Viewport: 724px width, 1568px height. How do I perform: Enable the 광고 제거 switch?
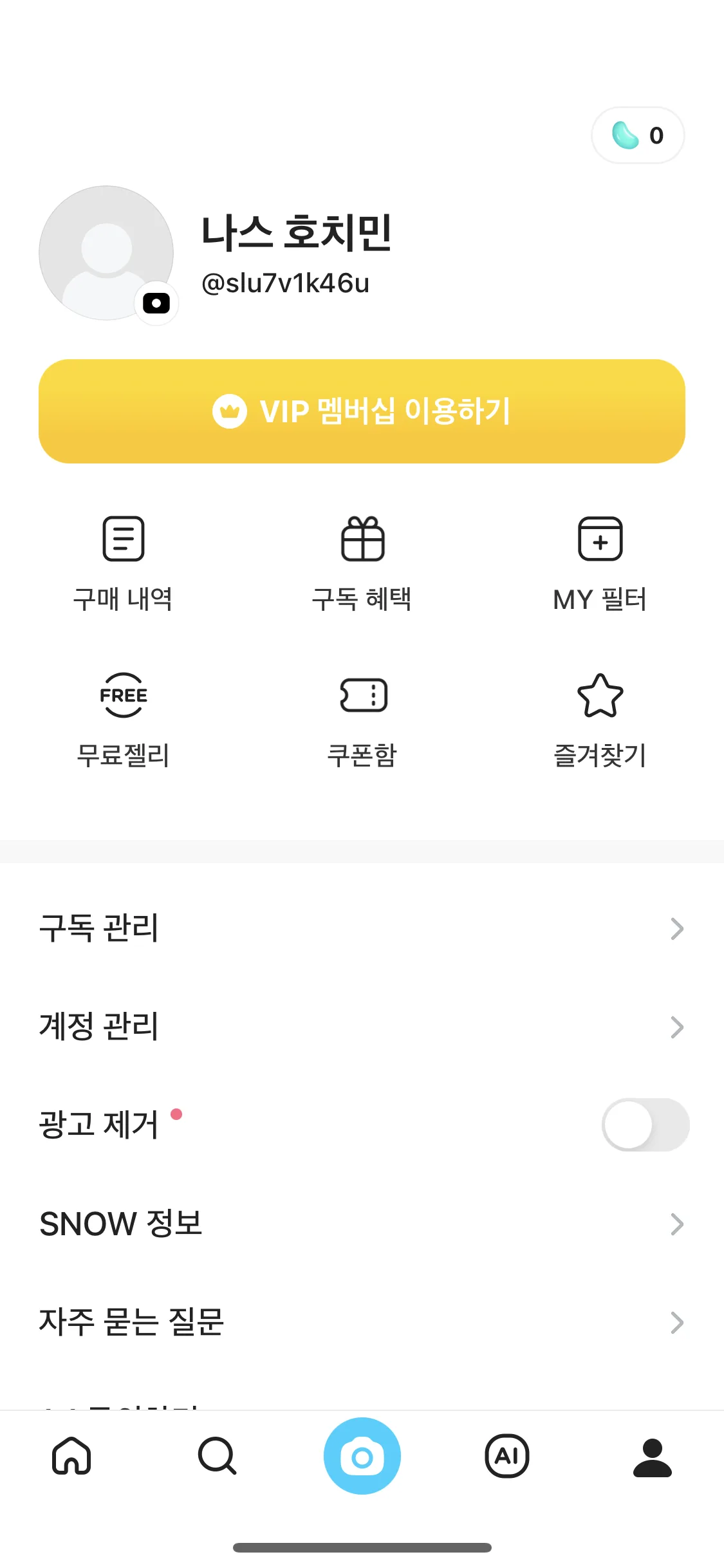(x=645, y=1125)
